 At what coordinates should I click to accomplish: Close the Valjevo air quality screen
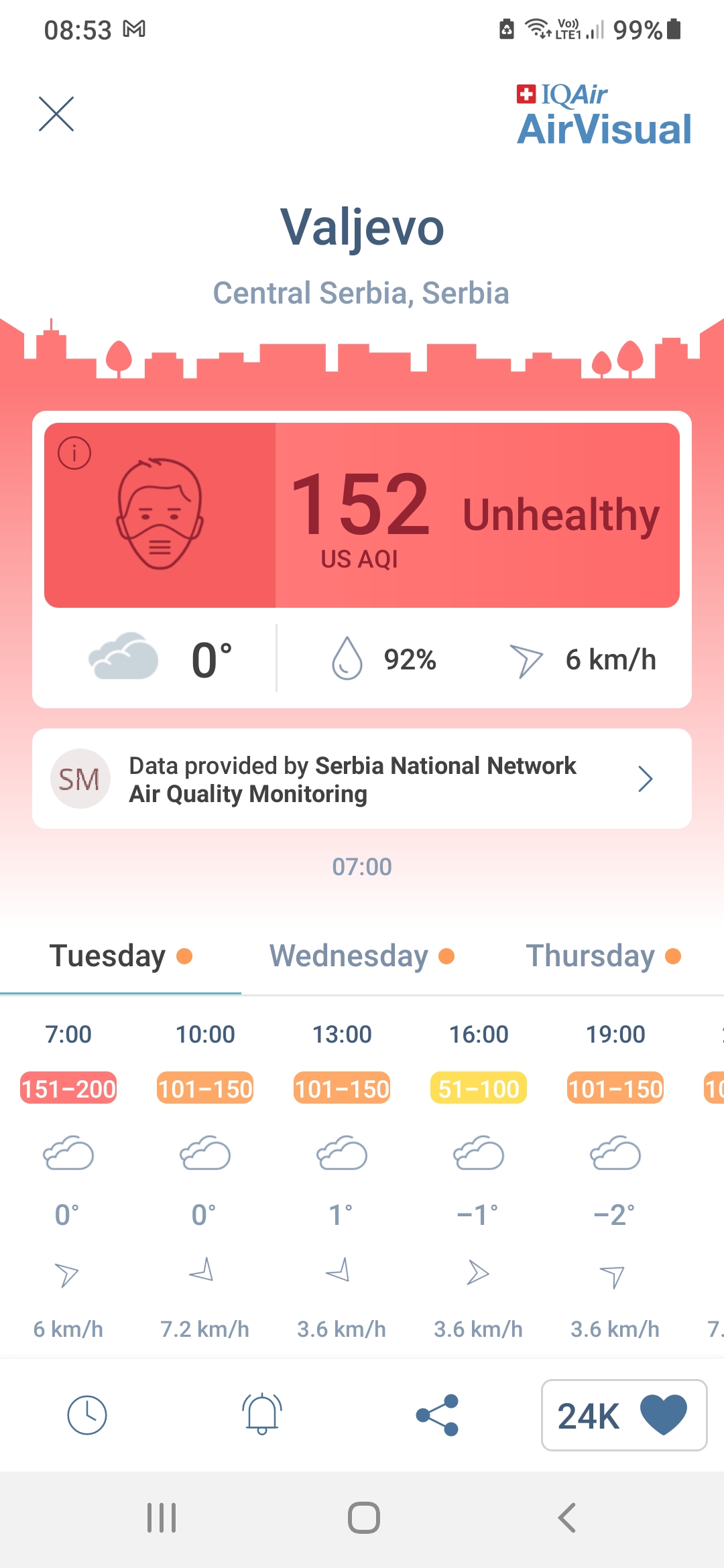pos(56,114)
